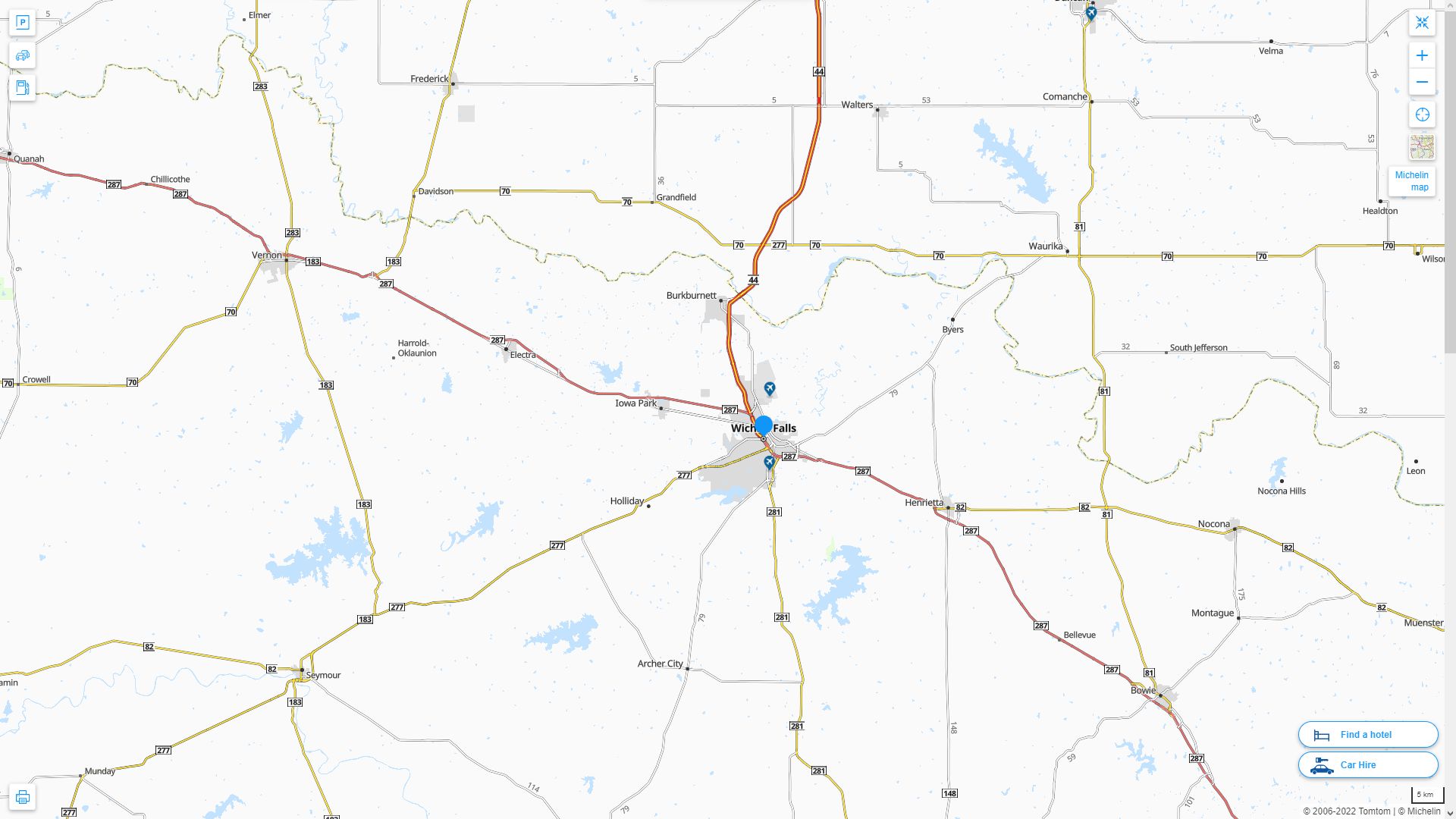Switch to Michelin map style

point(1411,181)
